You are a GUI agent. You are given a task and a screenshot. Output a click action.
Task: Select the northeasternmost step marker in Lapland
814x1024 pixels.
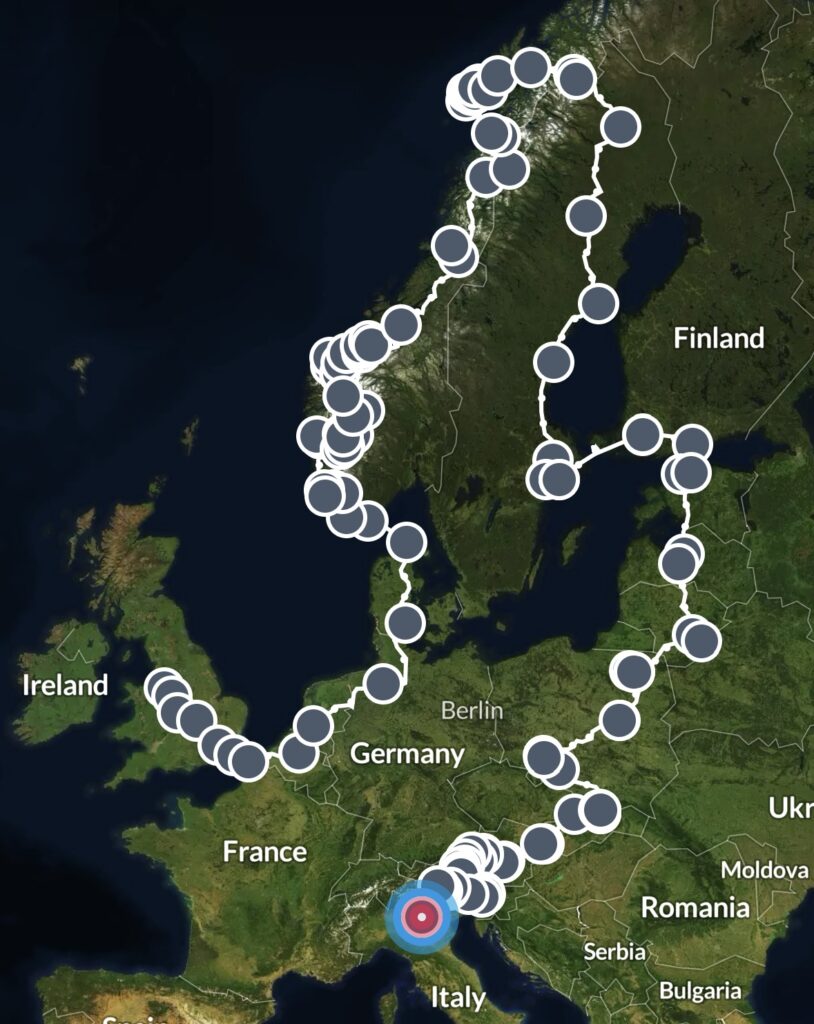[x=620, y=127]
